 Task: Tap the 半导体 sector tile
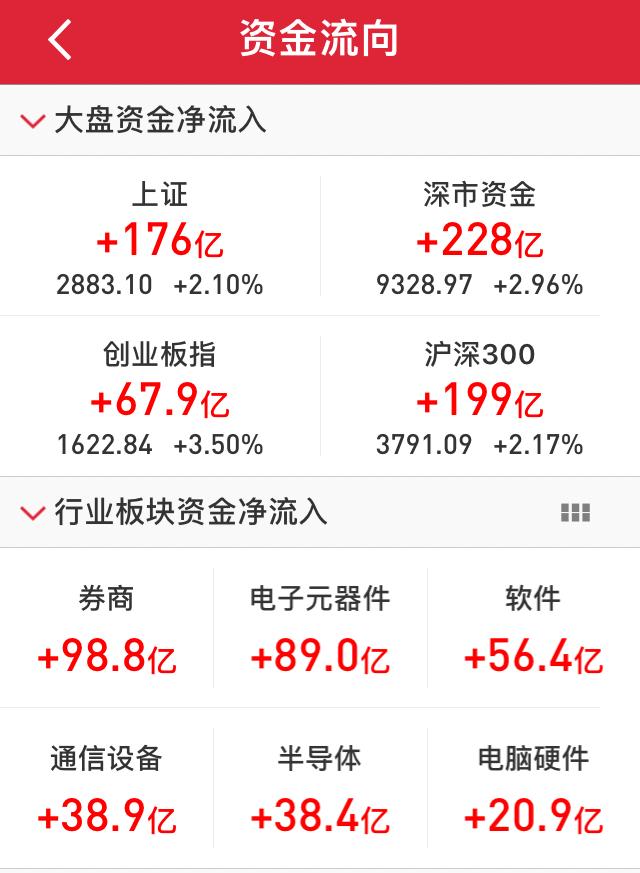coord(320,790)
